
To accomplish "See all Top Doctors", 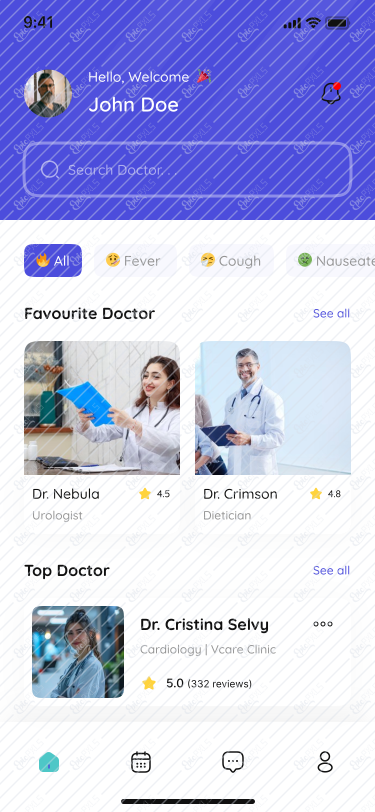I will click(331, 570).
